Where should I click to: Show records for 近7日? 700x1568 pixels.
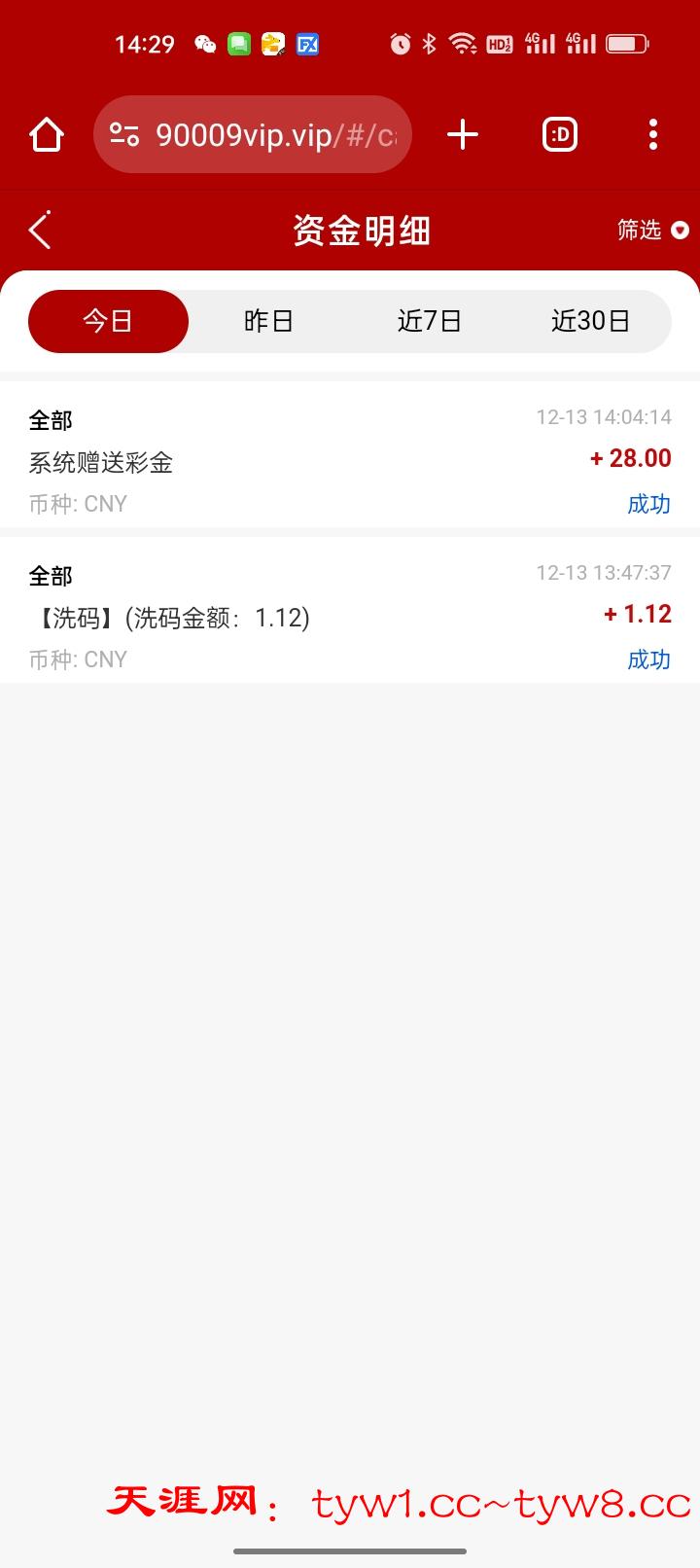coord(429,321)
